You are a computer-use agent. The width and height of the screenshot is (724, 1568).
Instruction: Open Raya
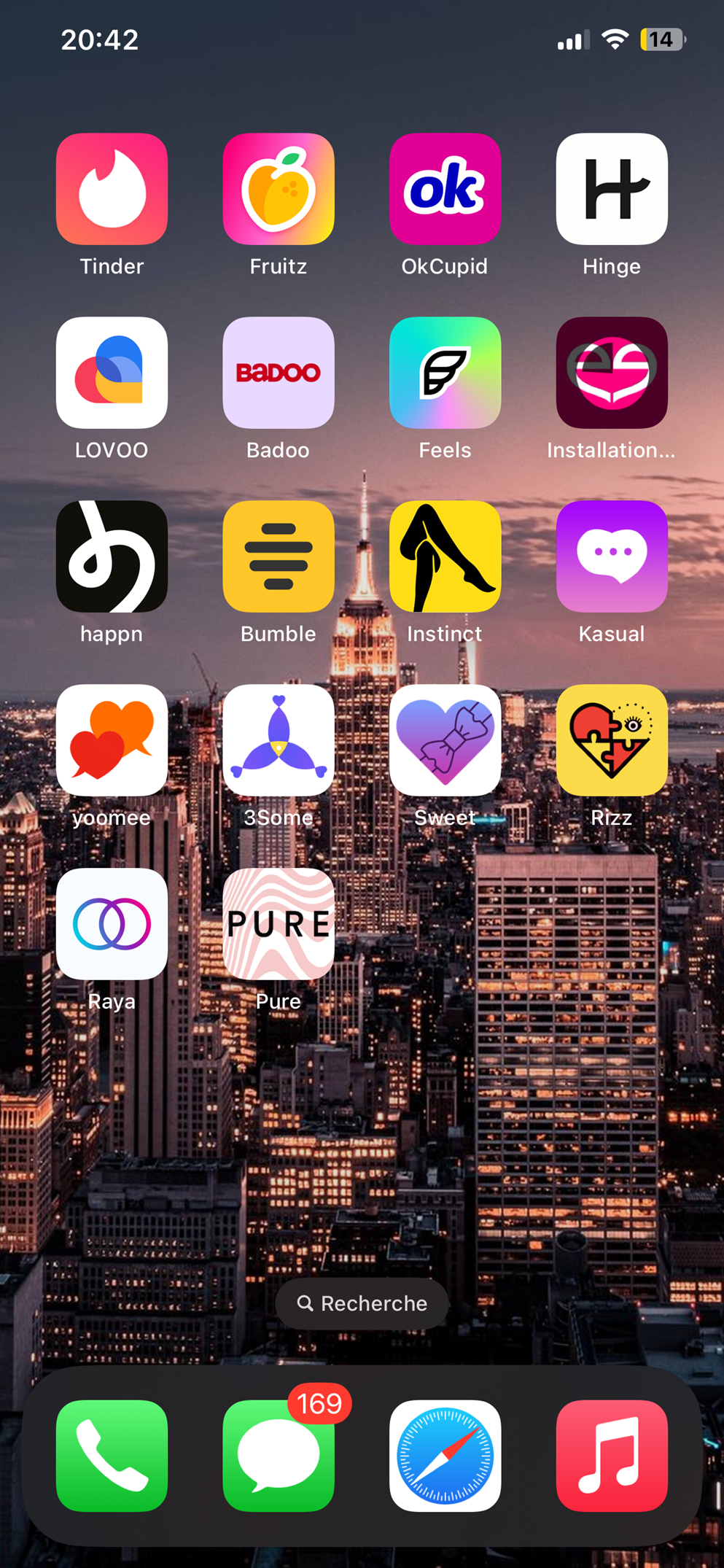[x=112, y=924]
